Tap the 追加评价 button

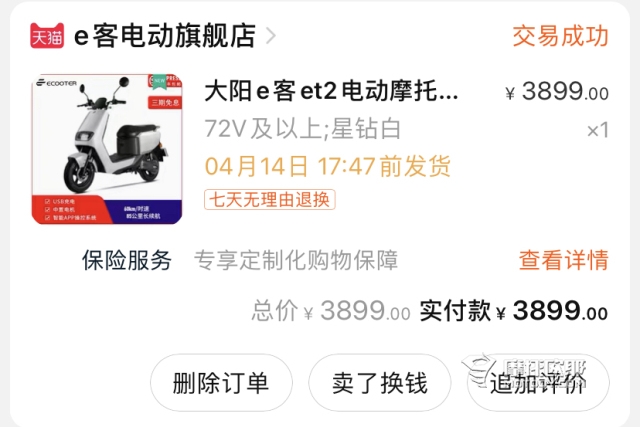point(537,383)
